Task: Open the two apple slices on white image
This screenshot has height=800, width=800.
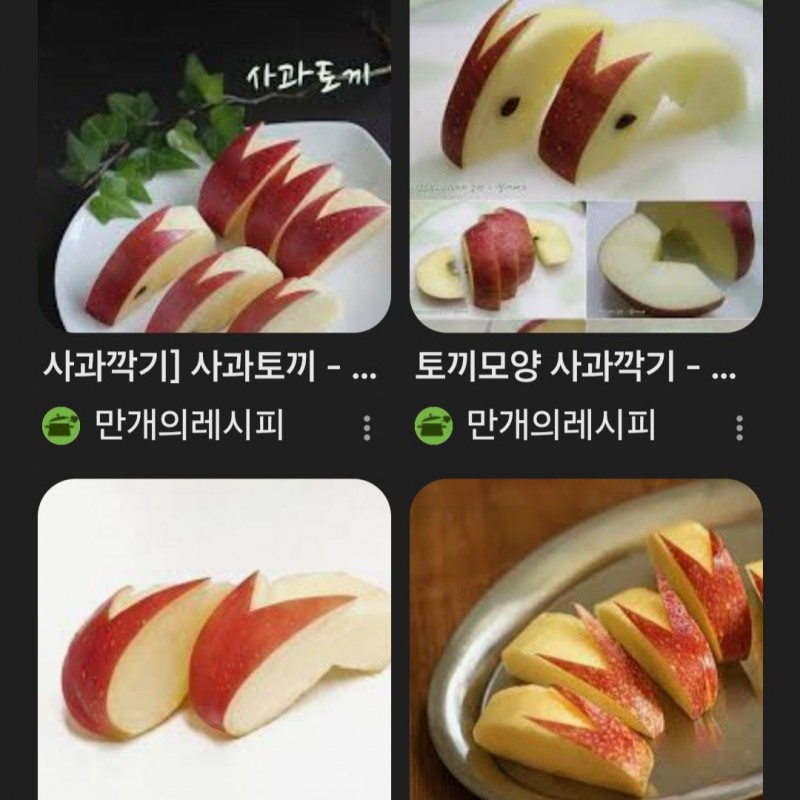Action: pyautogui.click(x=213, y=640)
